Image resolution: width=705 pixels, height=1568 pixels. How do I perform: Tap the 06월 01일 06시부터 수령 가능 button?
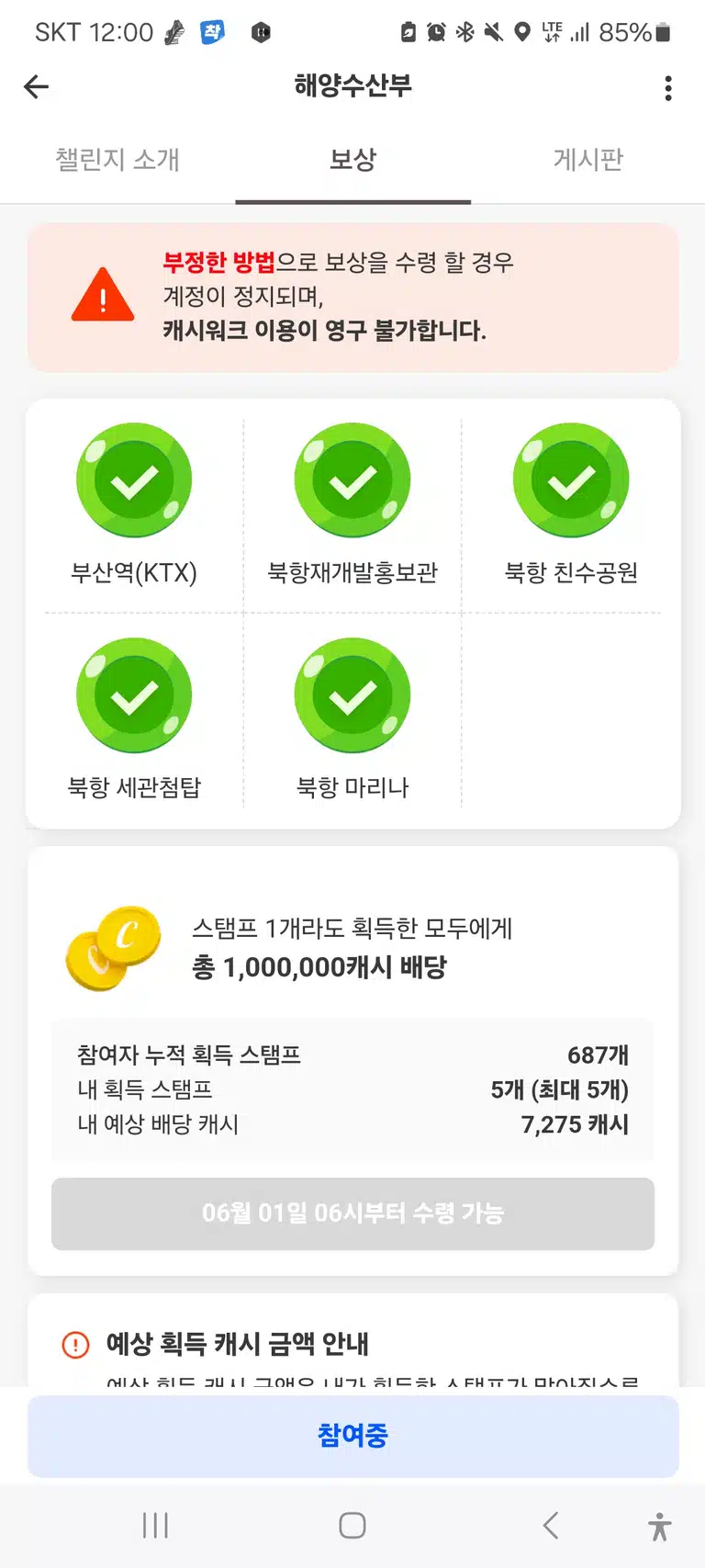[x=352, y=1213]
